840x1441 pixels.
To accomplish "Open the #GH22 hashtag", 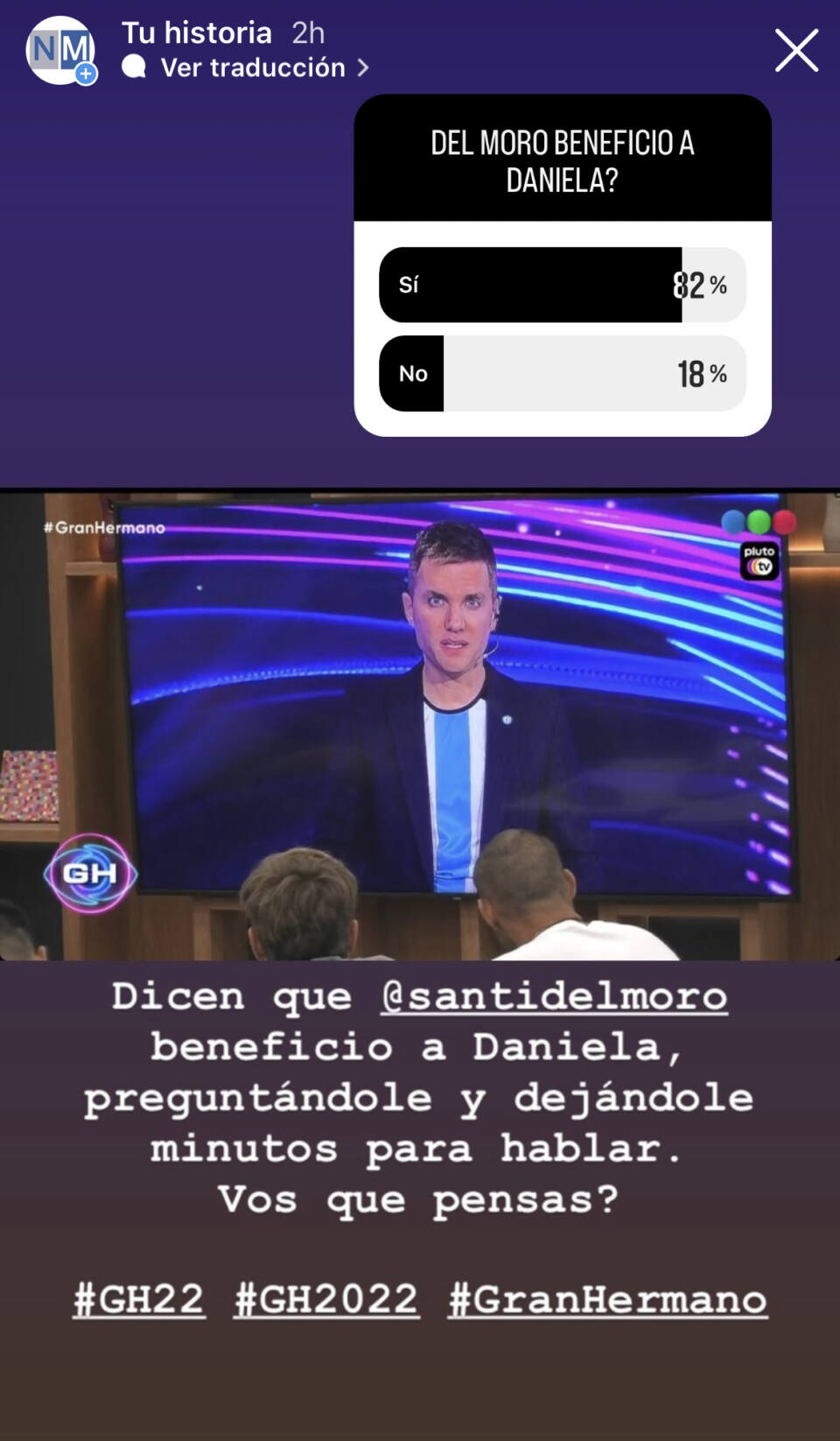I will click(139, 1299).
